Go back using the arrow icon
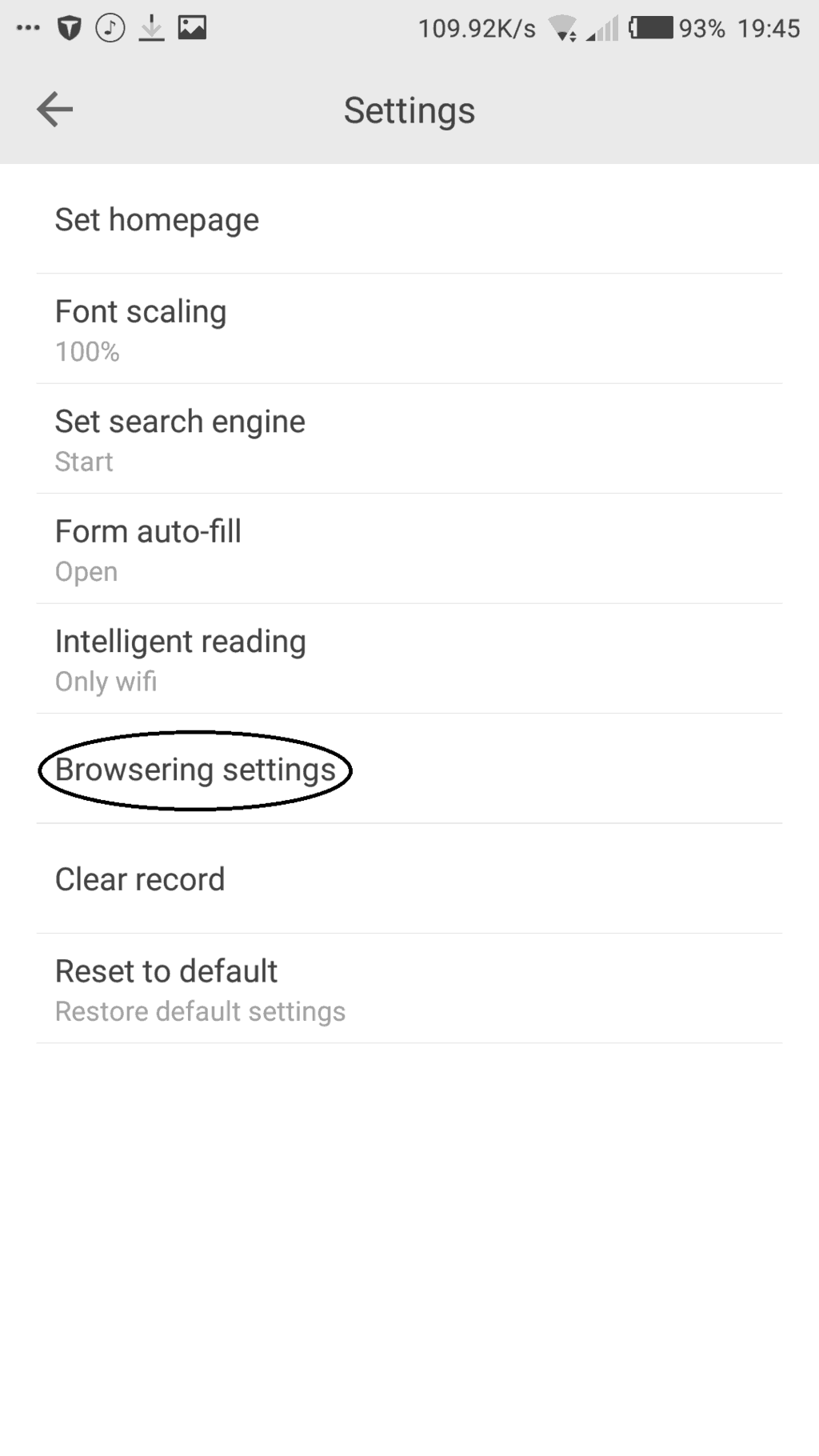 (x=54, y=110)
